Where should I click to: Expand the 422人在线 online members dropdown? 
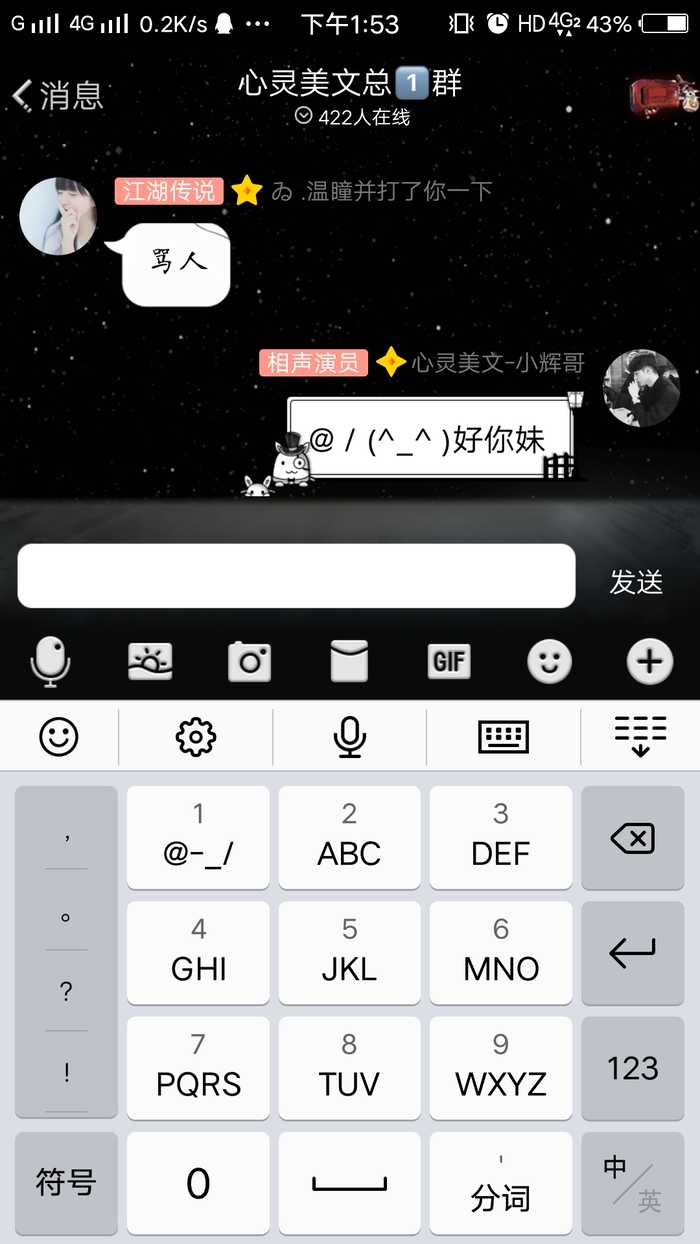(352, 117)
